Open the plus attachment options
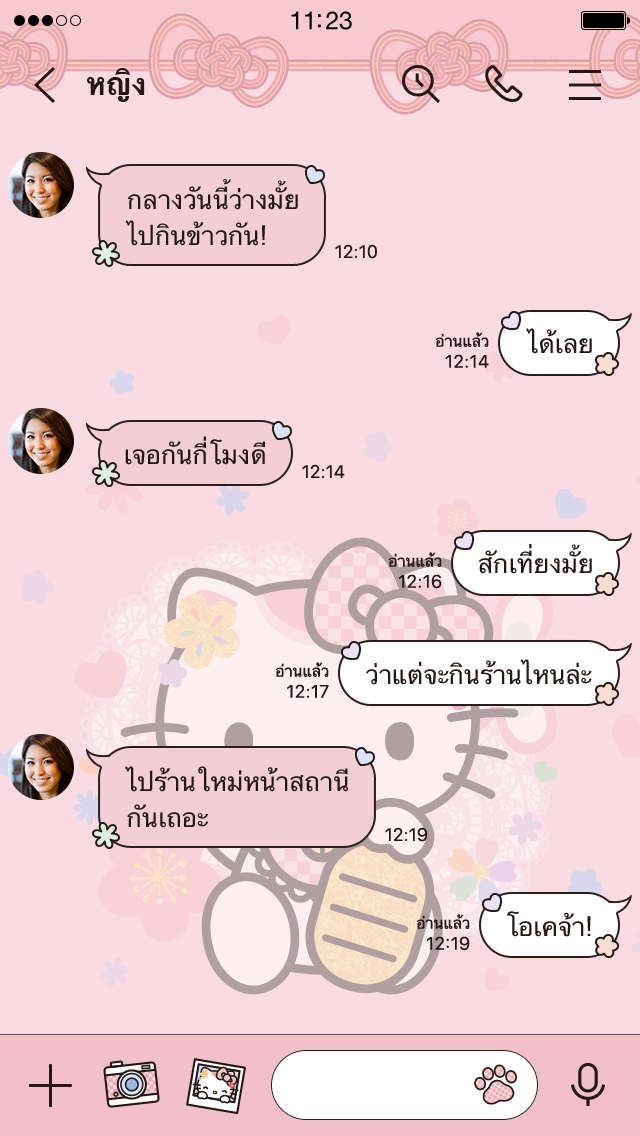Screen dimensions: 640x1136 (50, 1085)
